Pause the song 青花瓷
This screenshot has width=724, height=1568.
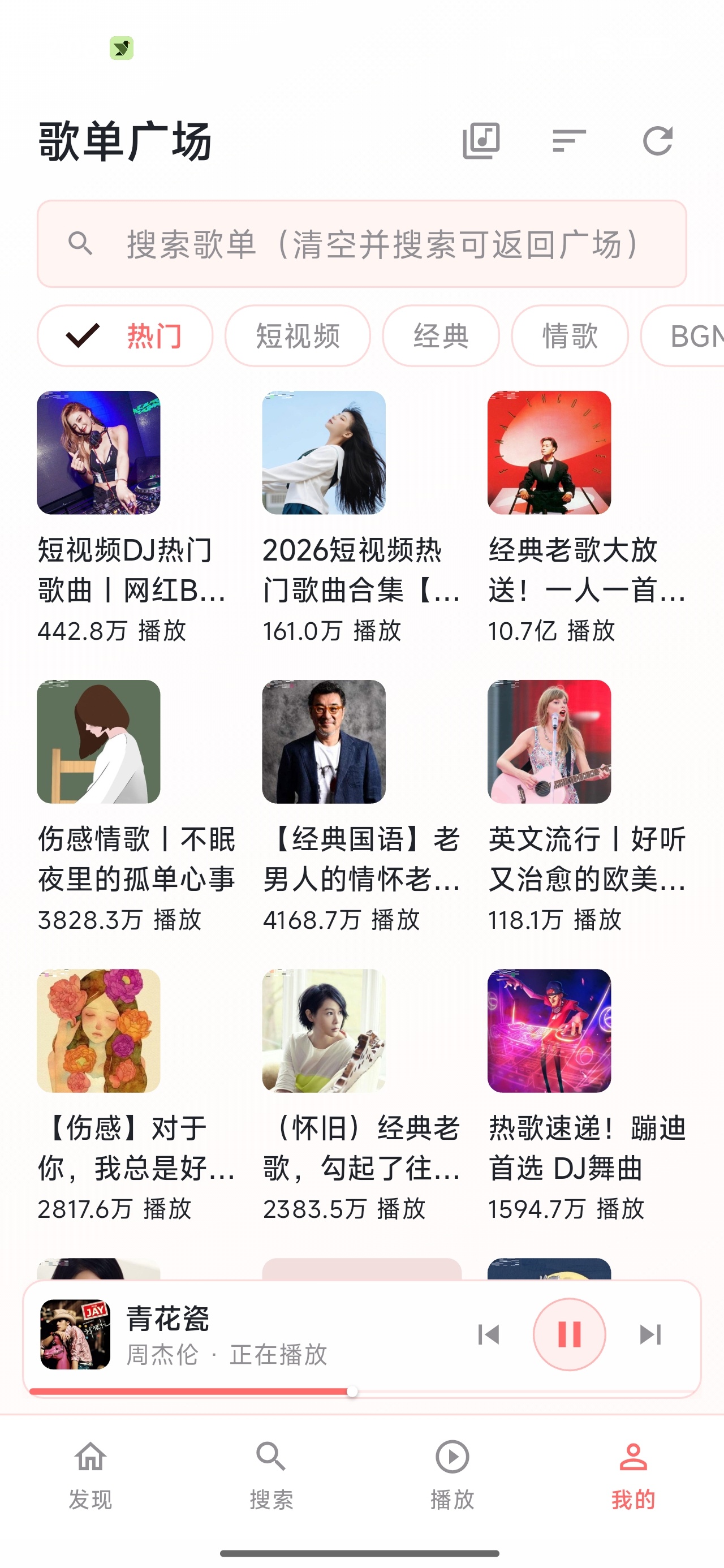point(570,1334)
